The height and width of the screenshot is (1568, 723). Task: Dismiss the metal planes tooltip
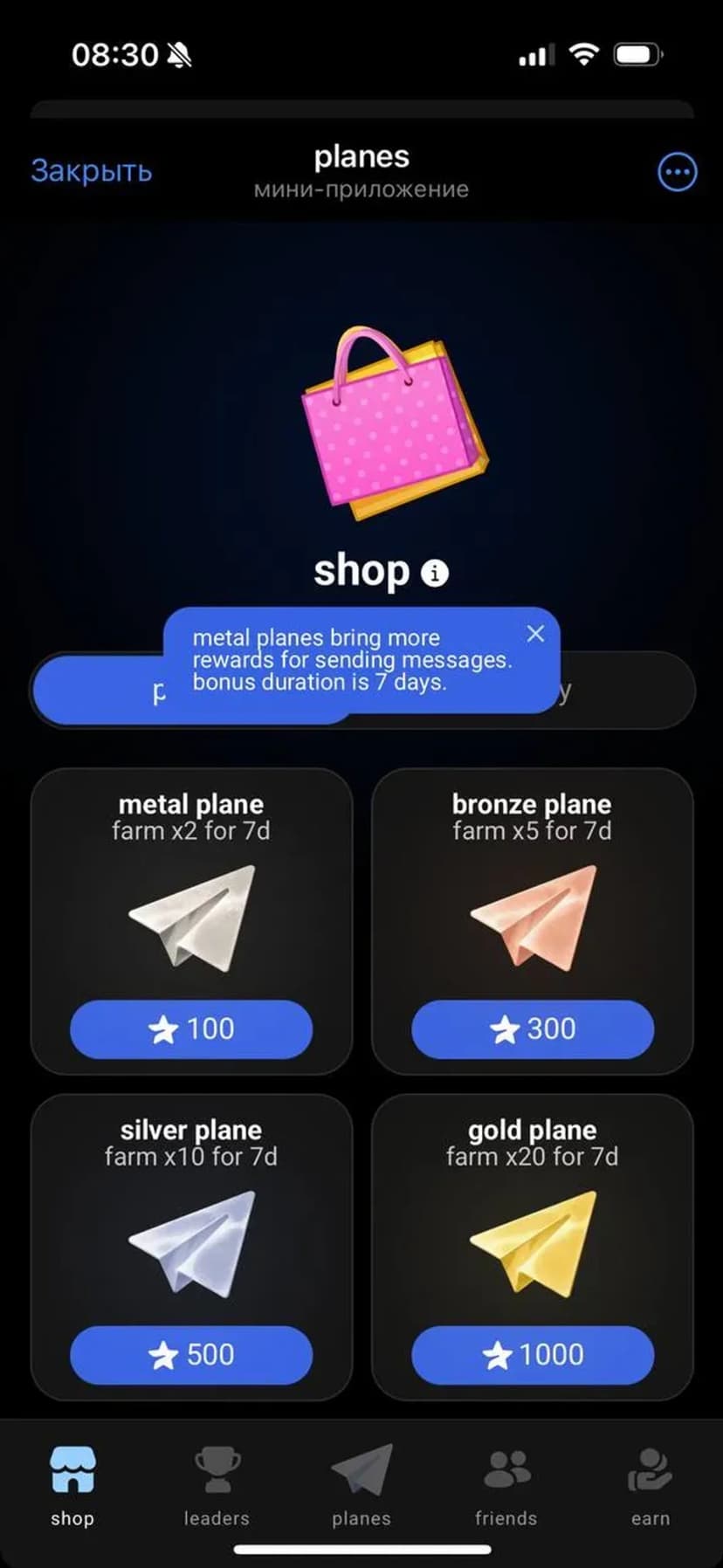point(535,634)
